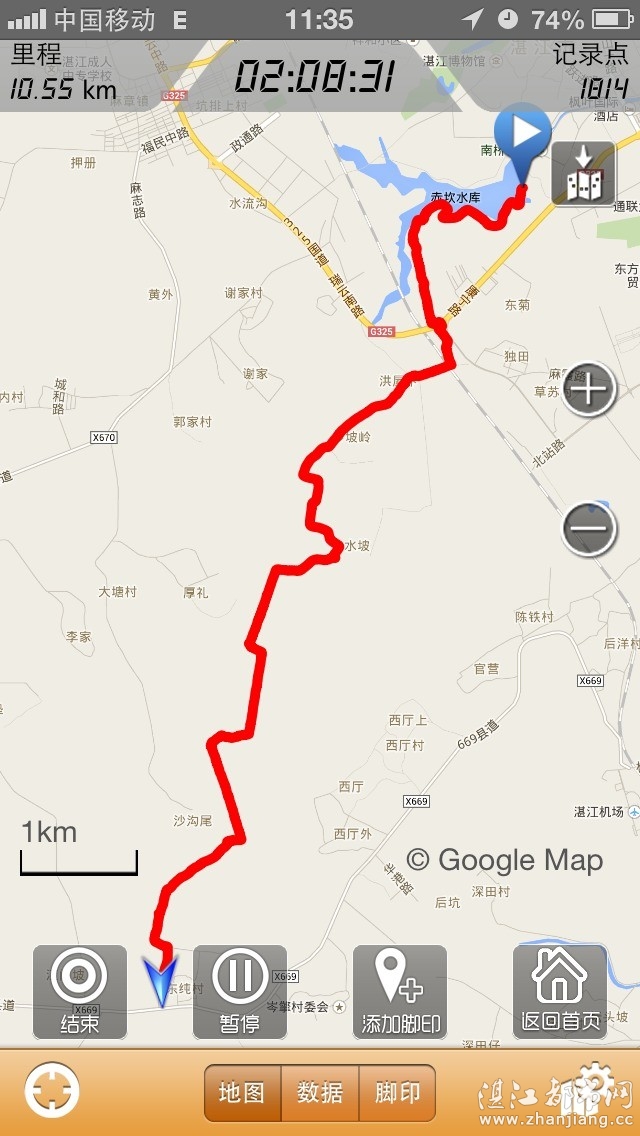Return to home via 返回首页
Screen dimensions: 640x1136
pos(560,991)
